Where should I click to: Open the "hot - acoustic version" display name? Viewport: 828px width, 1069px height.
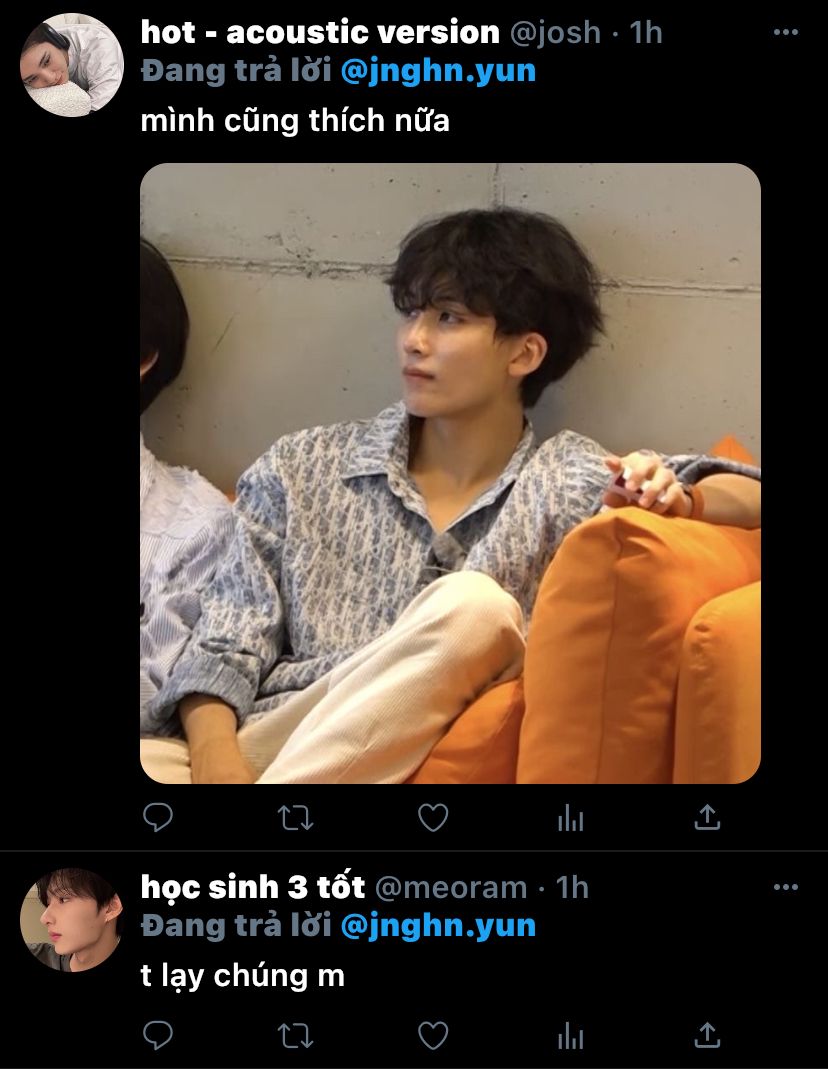320,32
